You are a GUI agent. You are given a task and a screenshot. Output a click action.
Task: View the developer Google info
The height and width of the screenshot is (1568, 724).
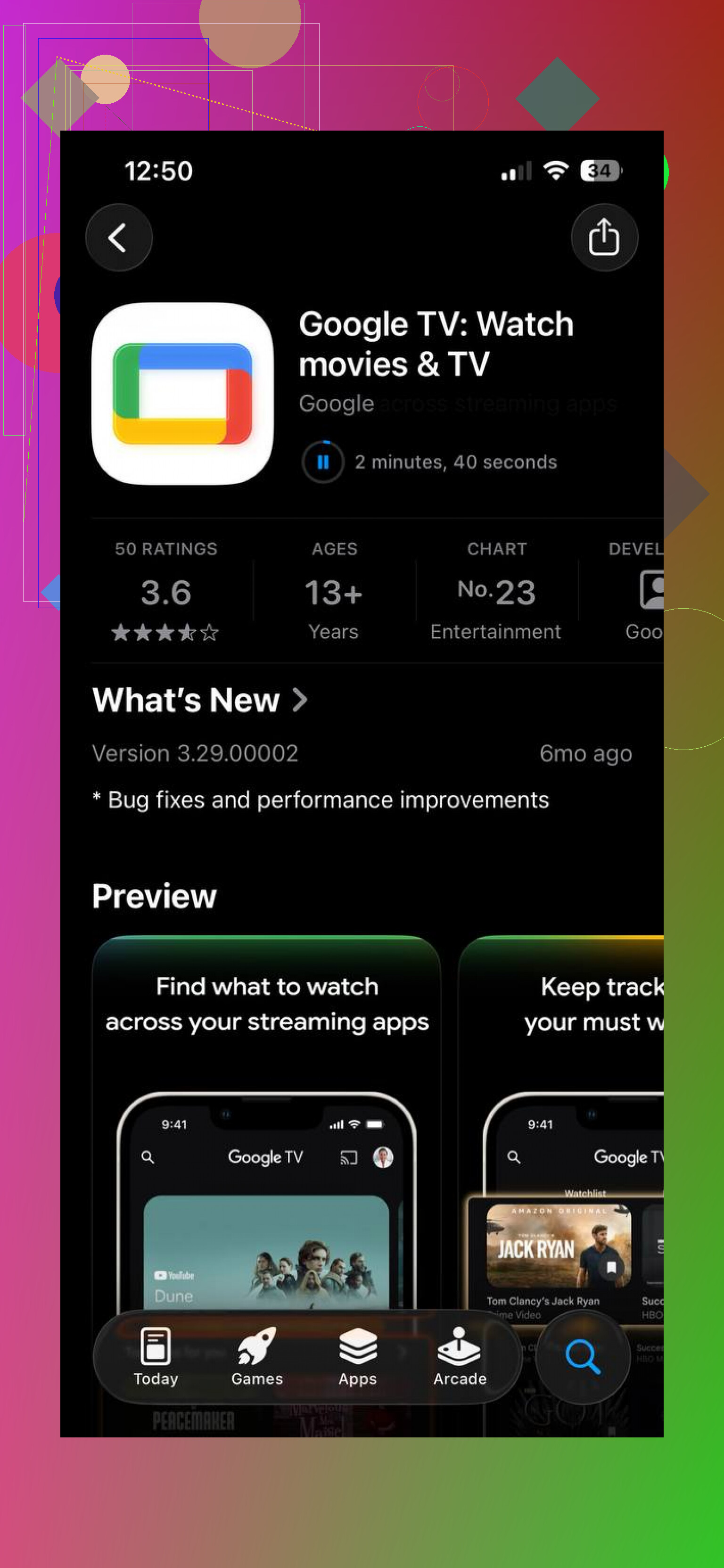click(x=645, y=592)
